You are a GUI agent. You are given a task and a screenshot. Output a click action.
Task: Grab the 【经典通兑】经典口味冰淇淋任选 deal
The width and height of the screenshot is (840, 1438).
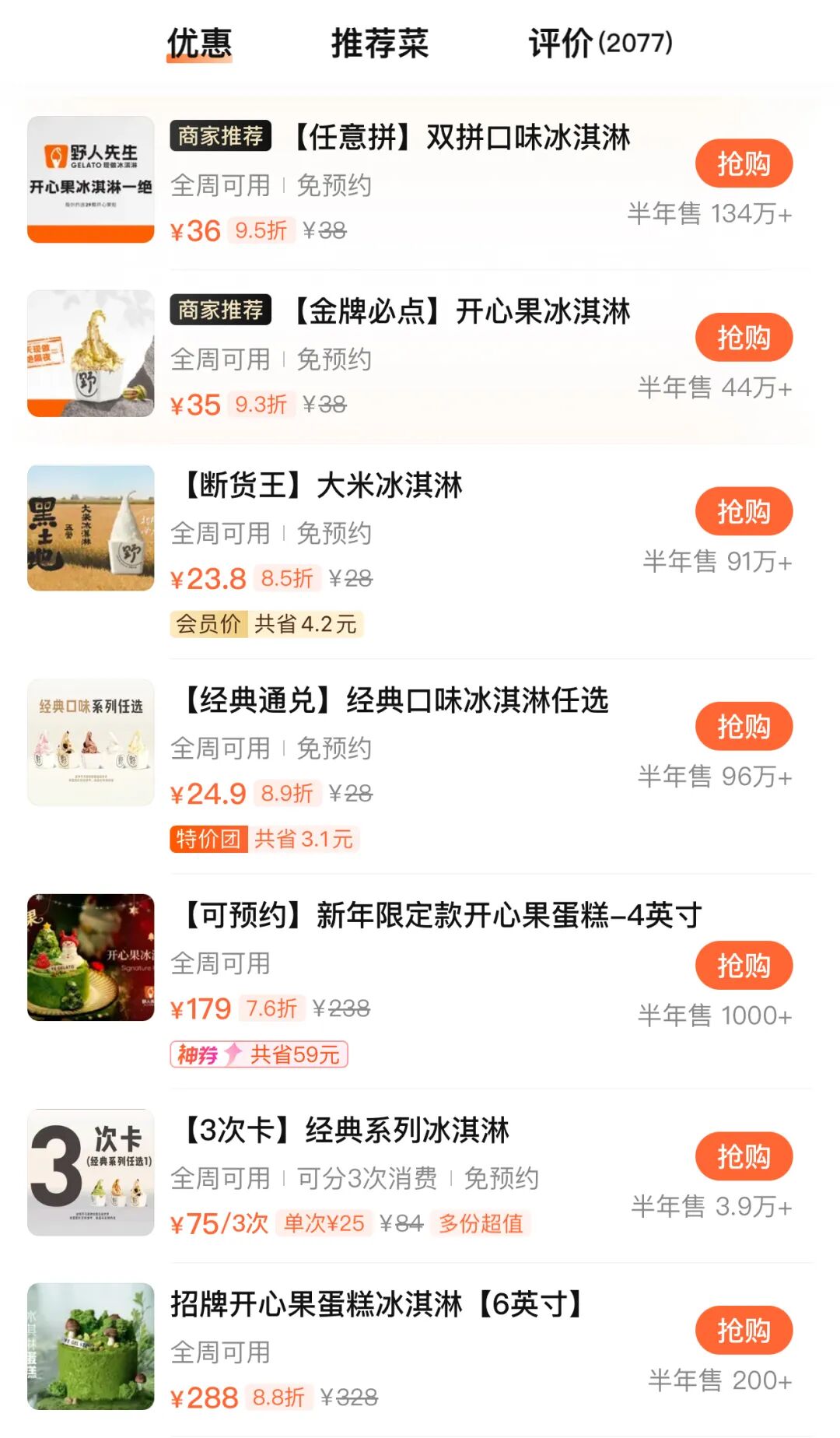744,727
